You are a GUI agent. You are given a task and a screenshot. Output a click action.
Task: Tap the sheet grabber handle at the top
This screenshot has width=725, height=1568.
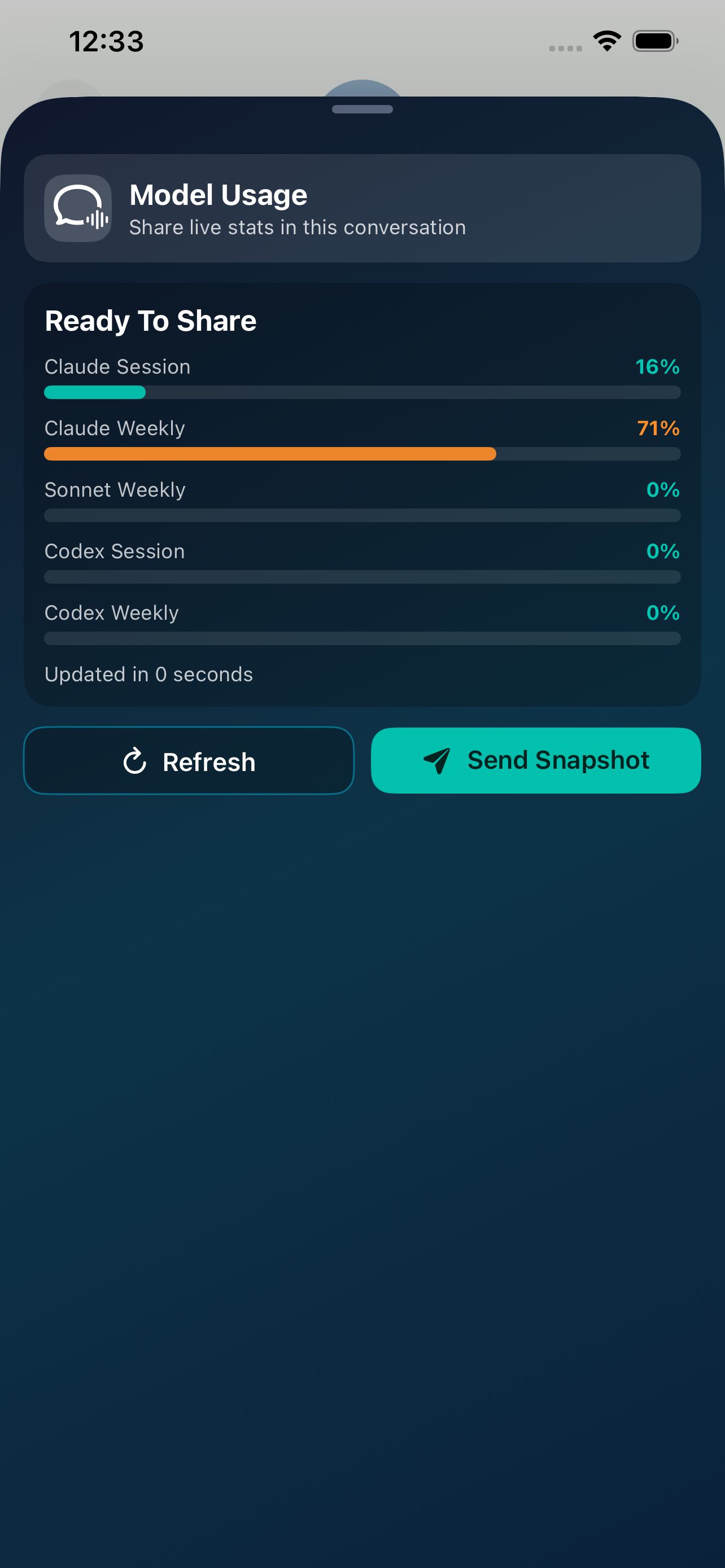(x=362, y=110)
